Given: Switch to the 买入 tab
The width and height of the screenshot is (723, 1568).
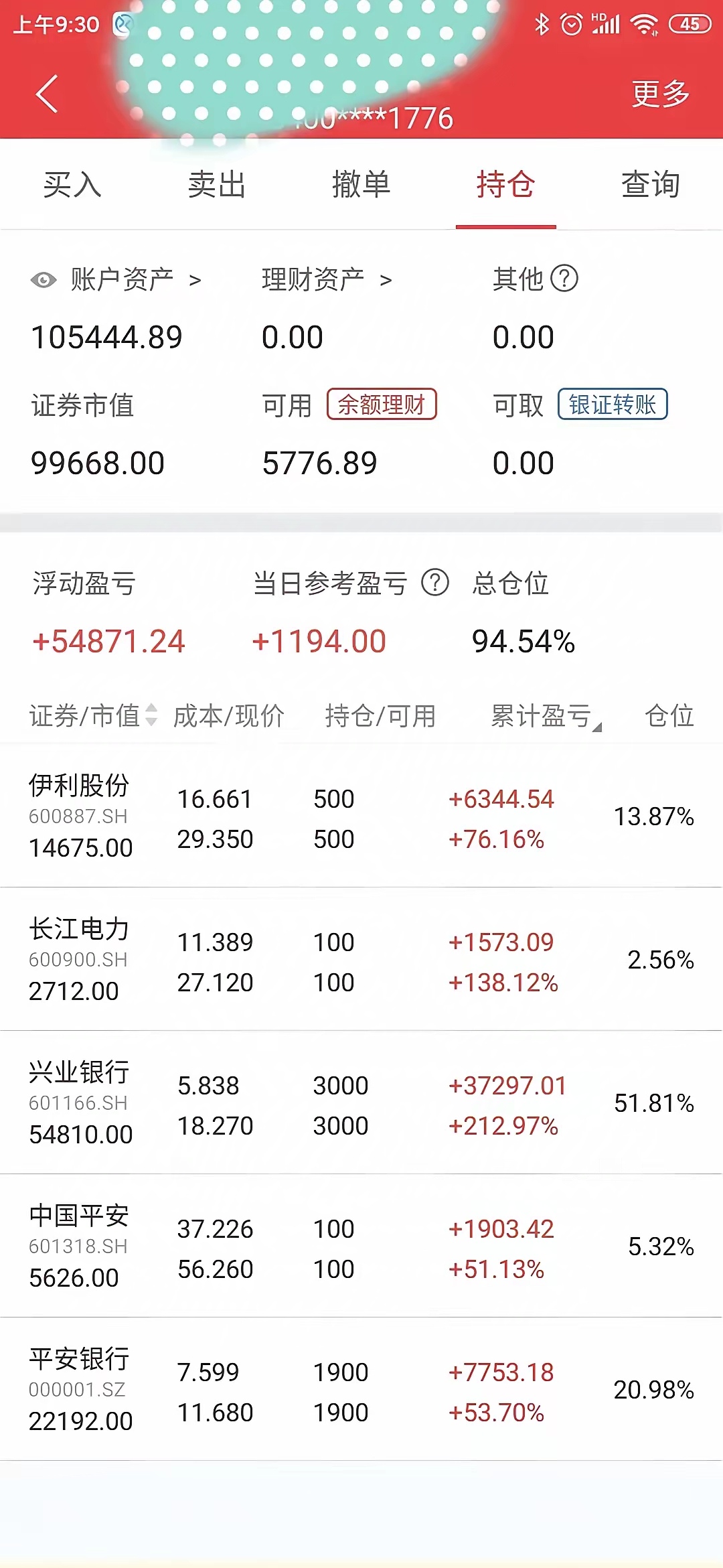Looking at the screenshot, I should (70, 184).
